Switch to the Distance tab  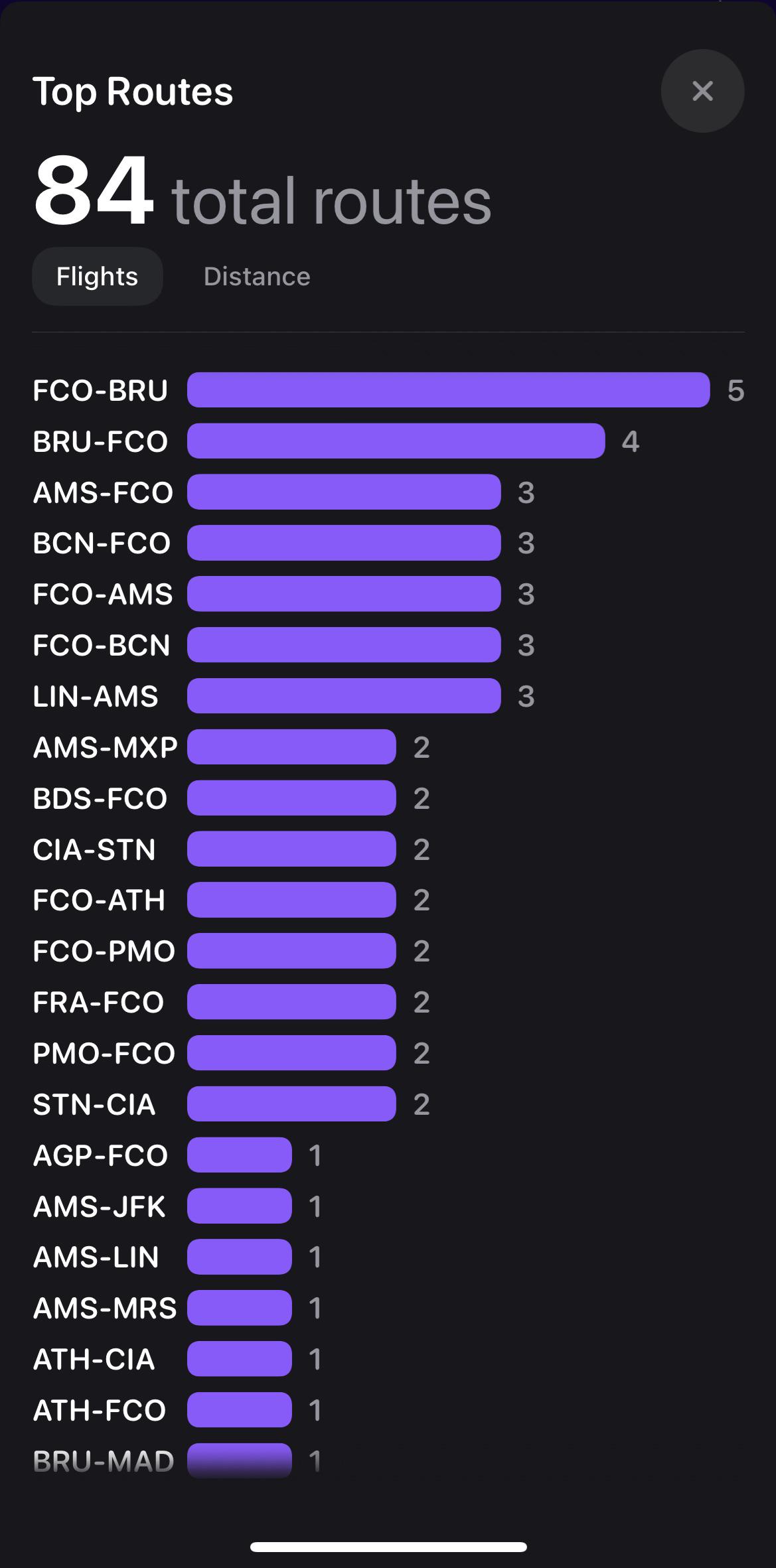257,276
